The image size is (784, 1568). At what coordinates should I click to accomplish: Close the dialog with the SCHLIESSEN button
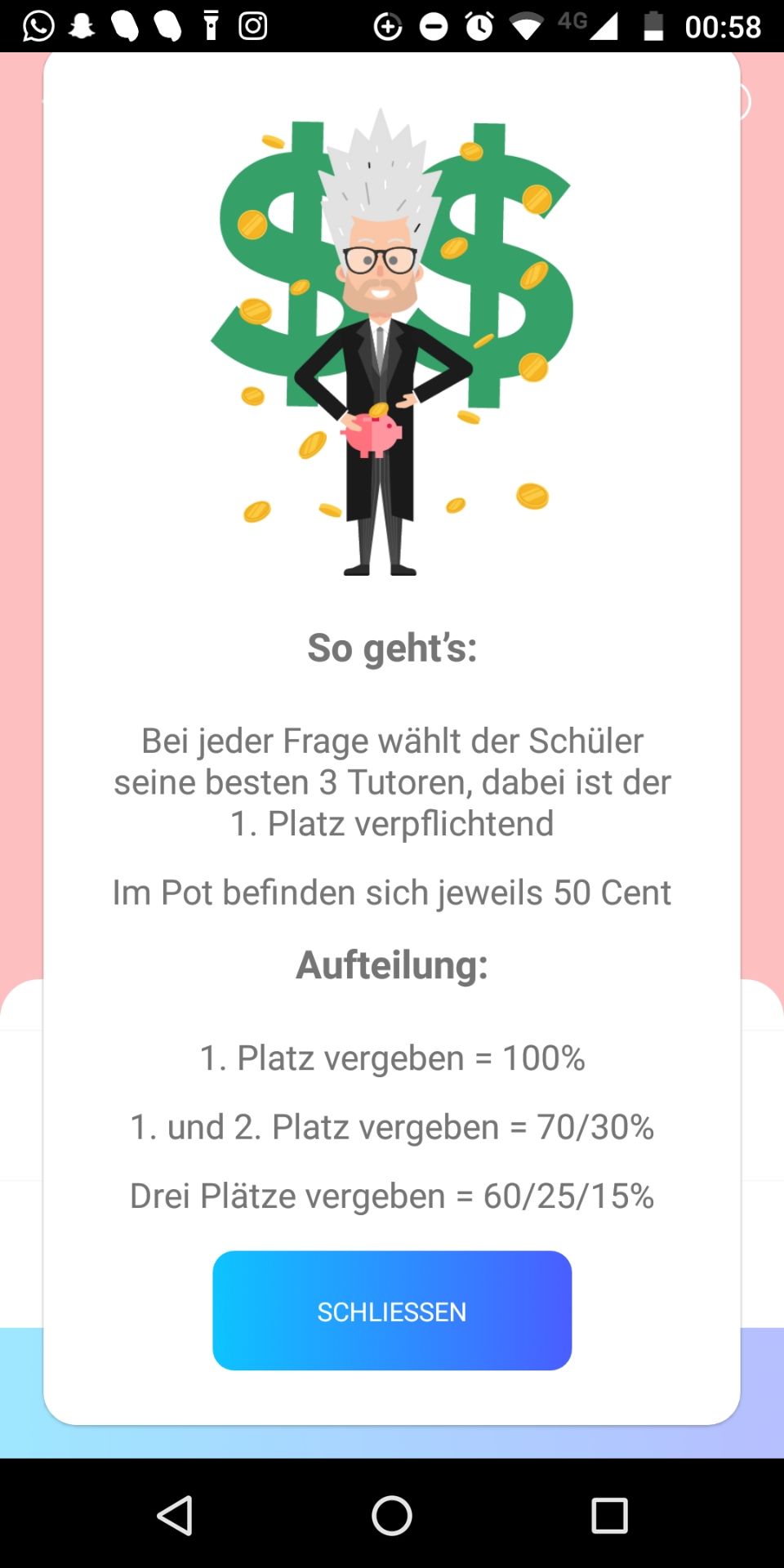(392, 1311)
